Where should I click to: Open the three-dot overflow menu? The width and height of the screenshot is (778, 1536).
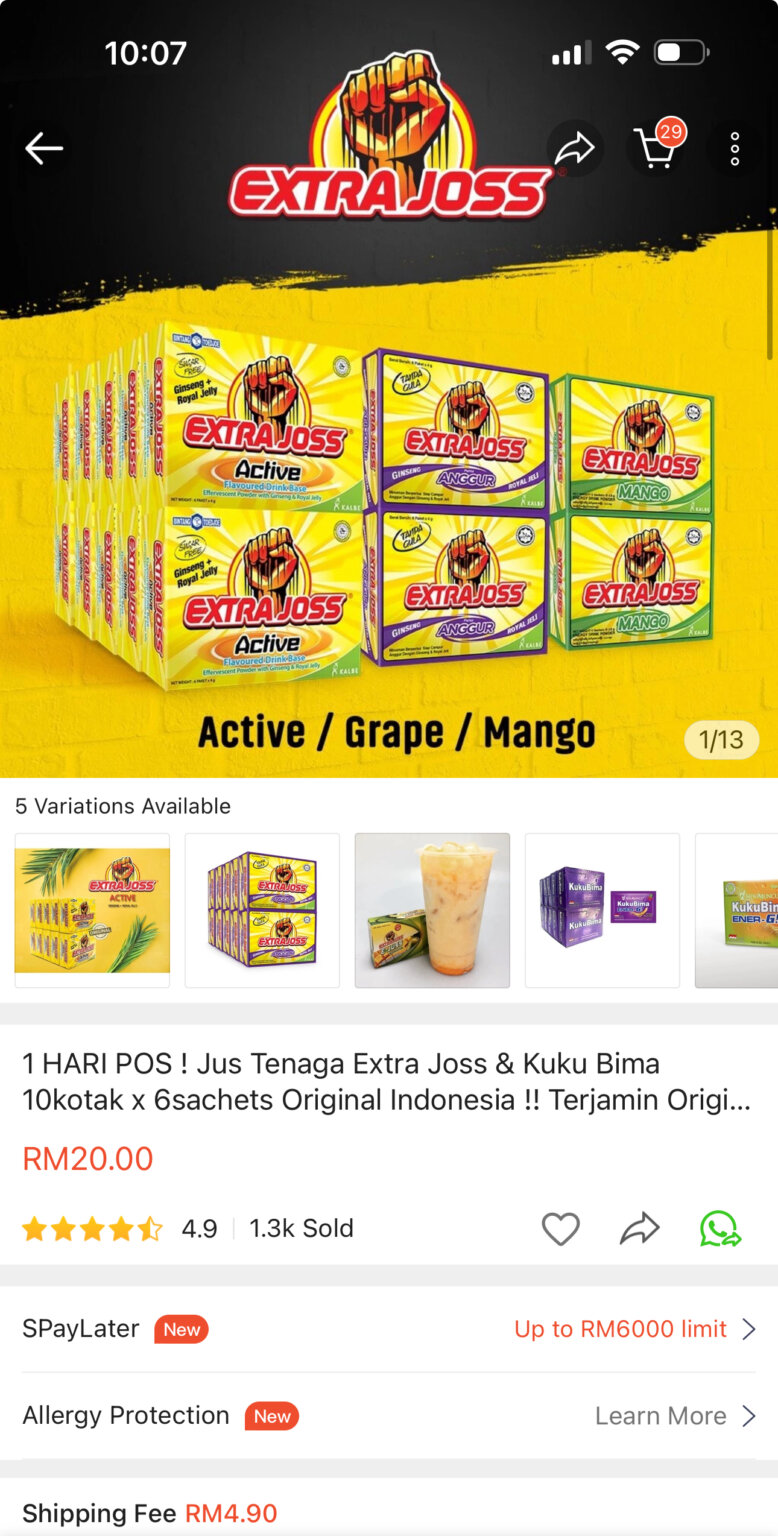(x=735, y=149)
